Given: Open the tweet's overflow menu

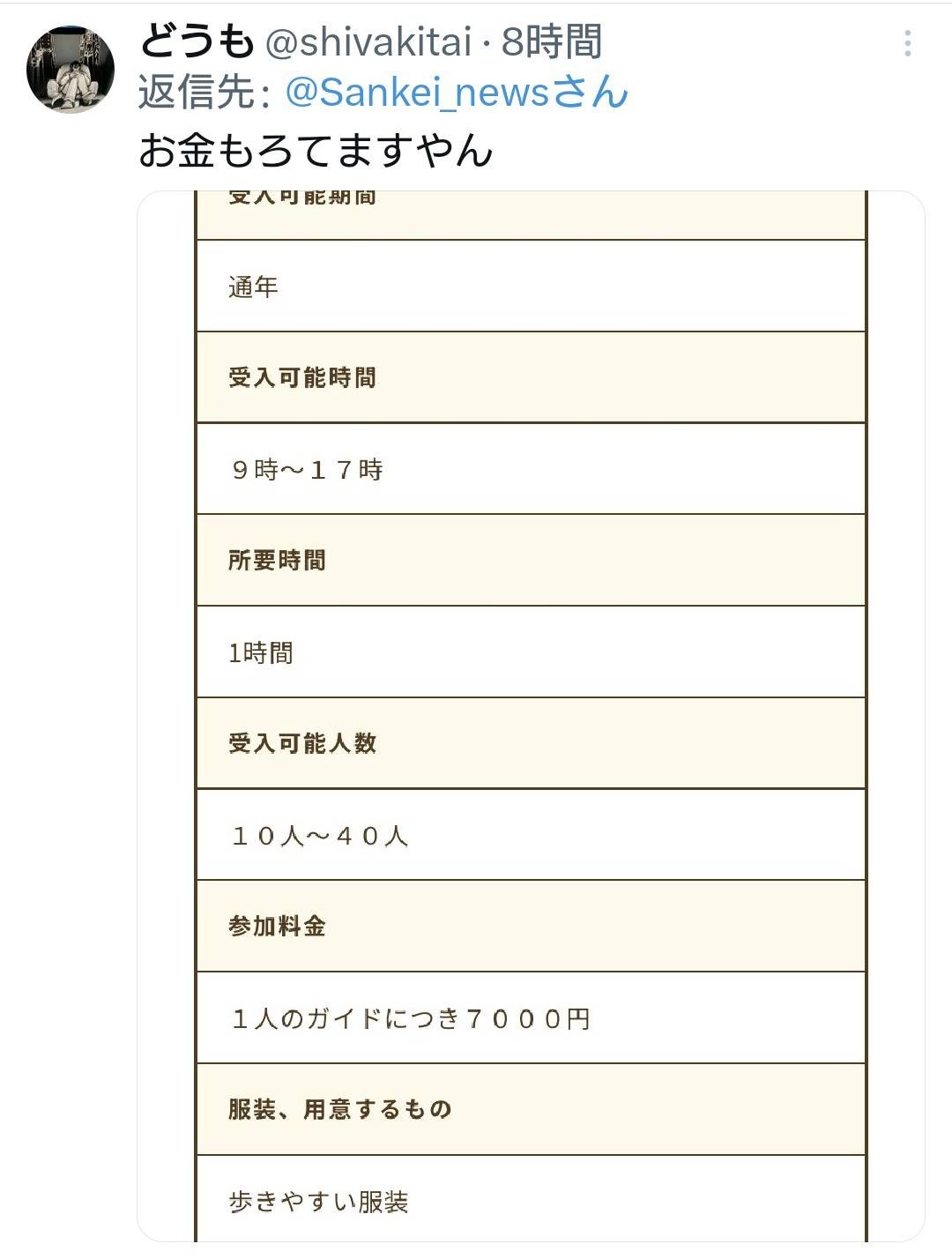Looking at the screenshot, I should pos(907,43).
